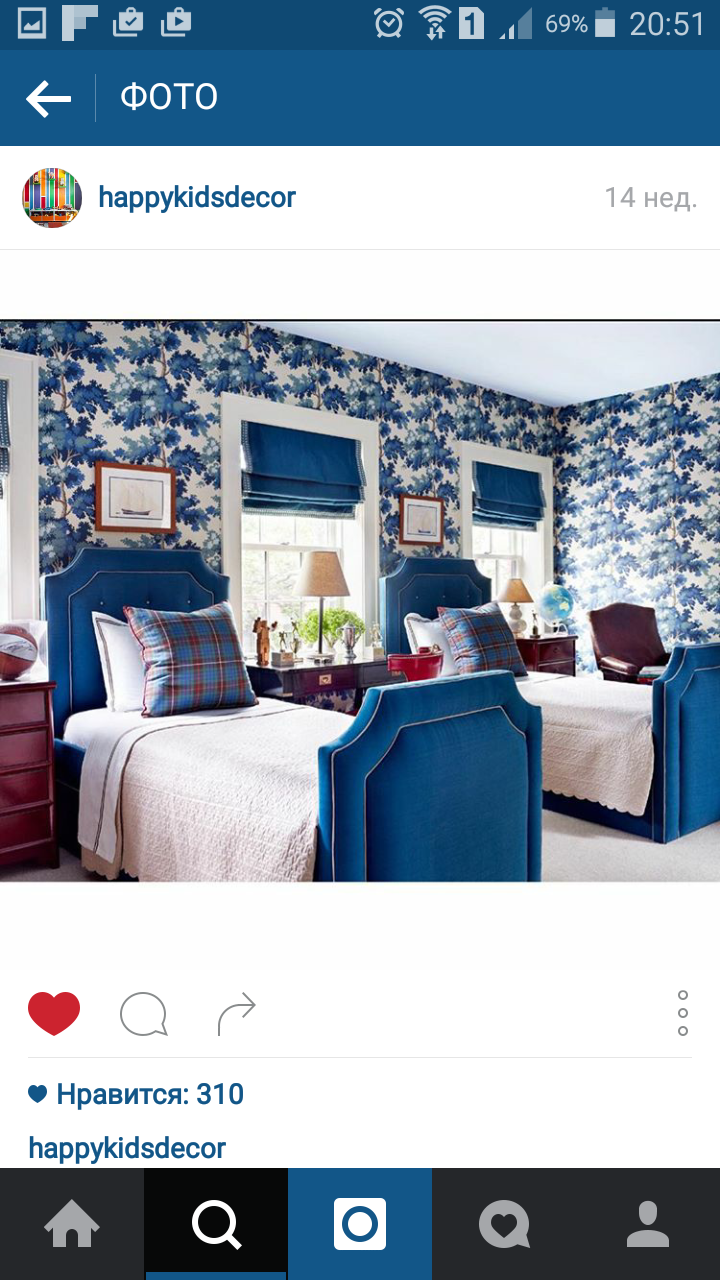Open the three-dot overflow menu
The width and height of the screenshot is (720, 1280).
(x=683, y=1013)
